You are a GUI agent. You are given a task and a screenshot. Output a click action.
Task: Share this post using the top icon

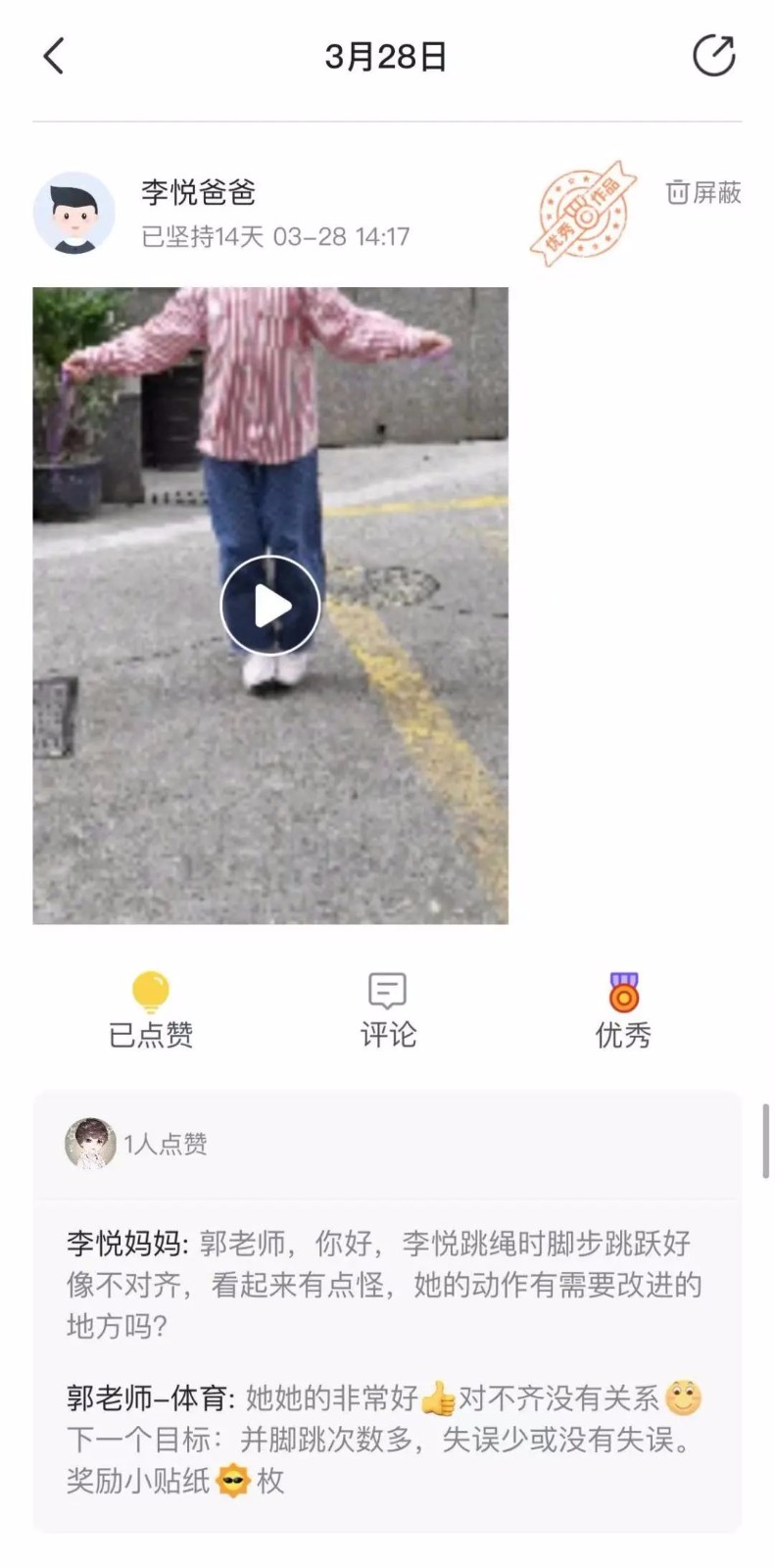(713, 55)
